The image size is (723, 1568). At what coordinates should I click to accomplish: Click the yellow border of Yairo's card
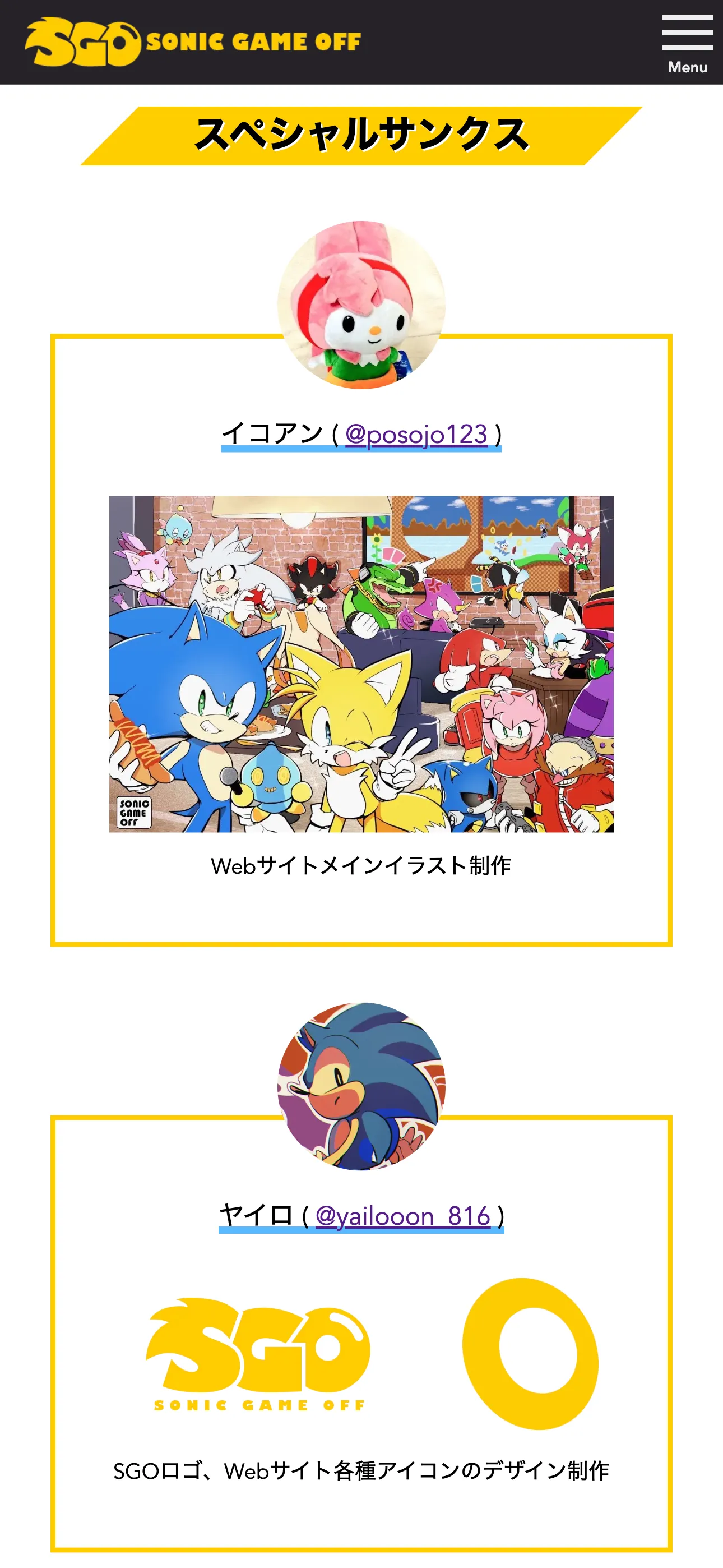tap(55, 1339)
